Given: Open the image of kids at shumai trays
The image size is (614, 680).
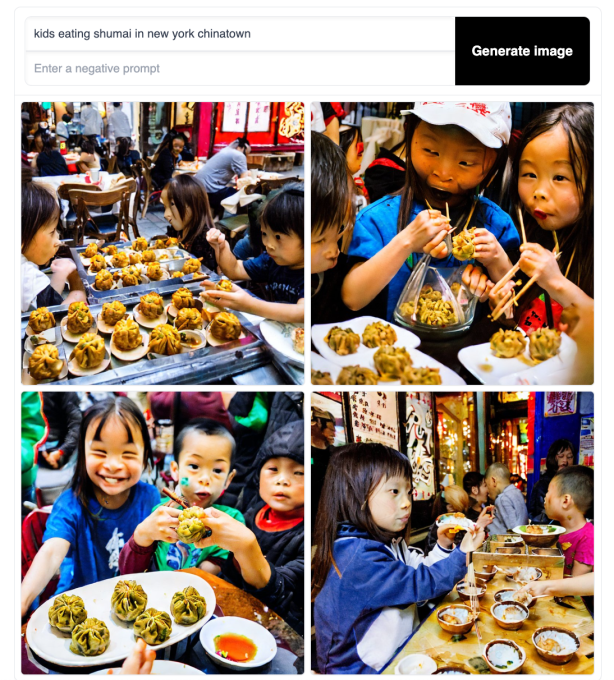Looking at the screenshot, I should click(x=163, y=243).
